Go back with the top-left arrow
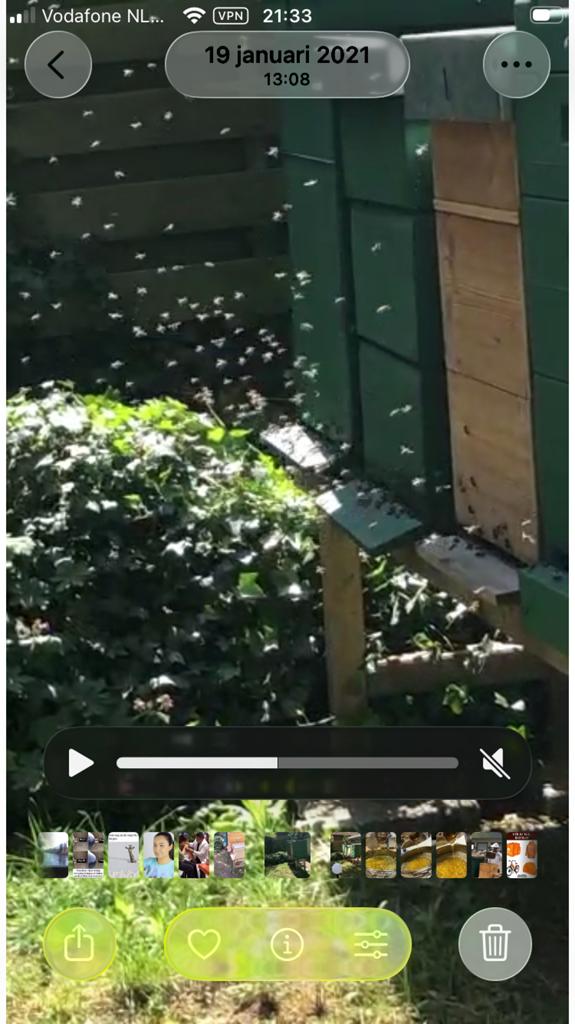The width and height of the screenshot is (575, 1024). 58,65
